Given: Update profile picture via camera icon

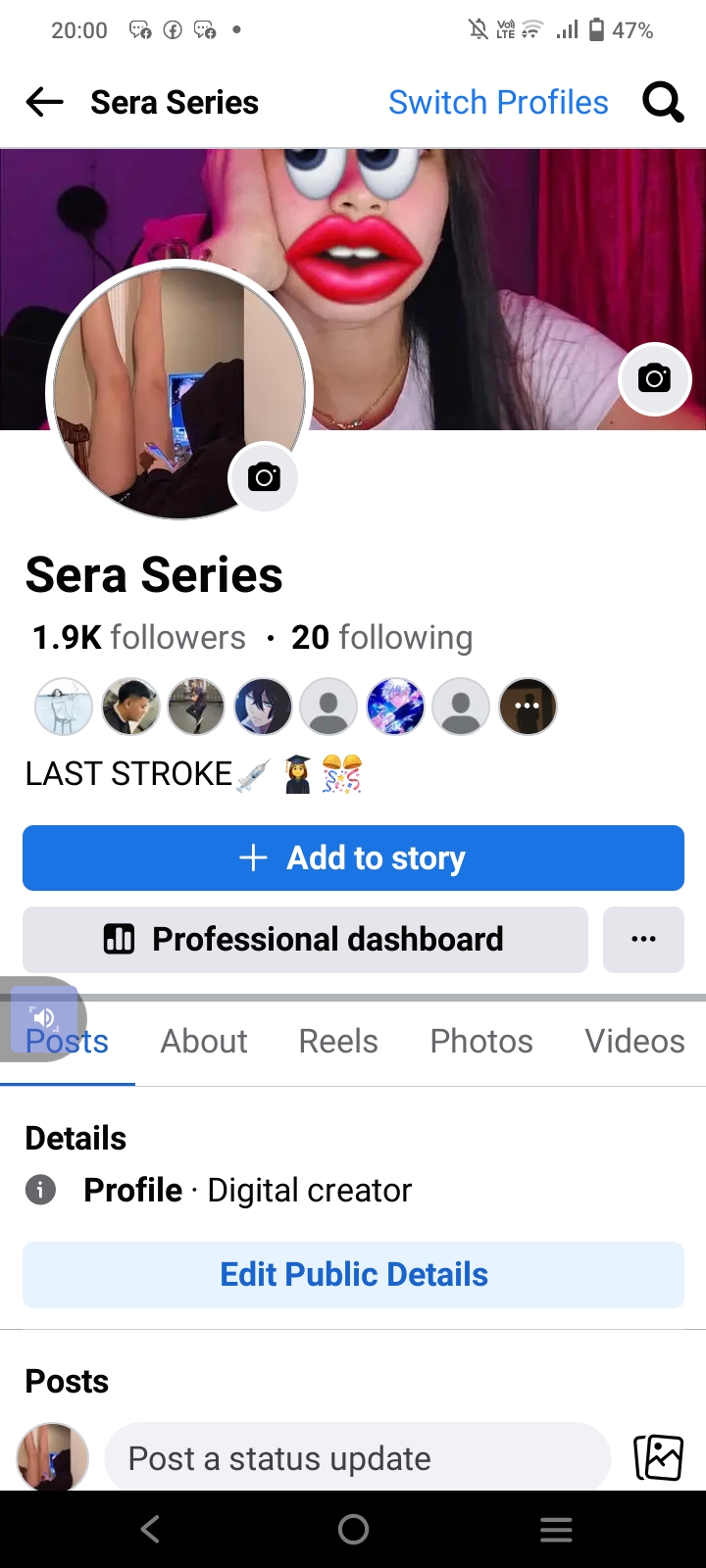Looking at the screenshot, I should click(263, 477).
